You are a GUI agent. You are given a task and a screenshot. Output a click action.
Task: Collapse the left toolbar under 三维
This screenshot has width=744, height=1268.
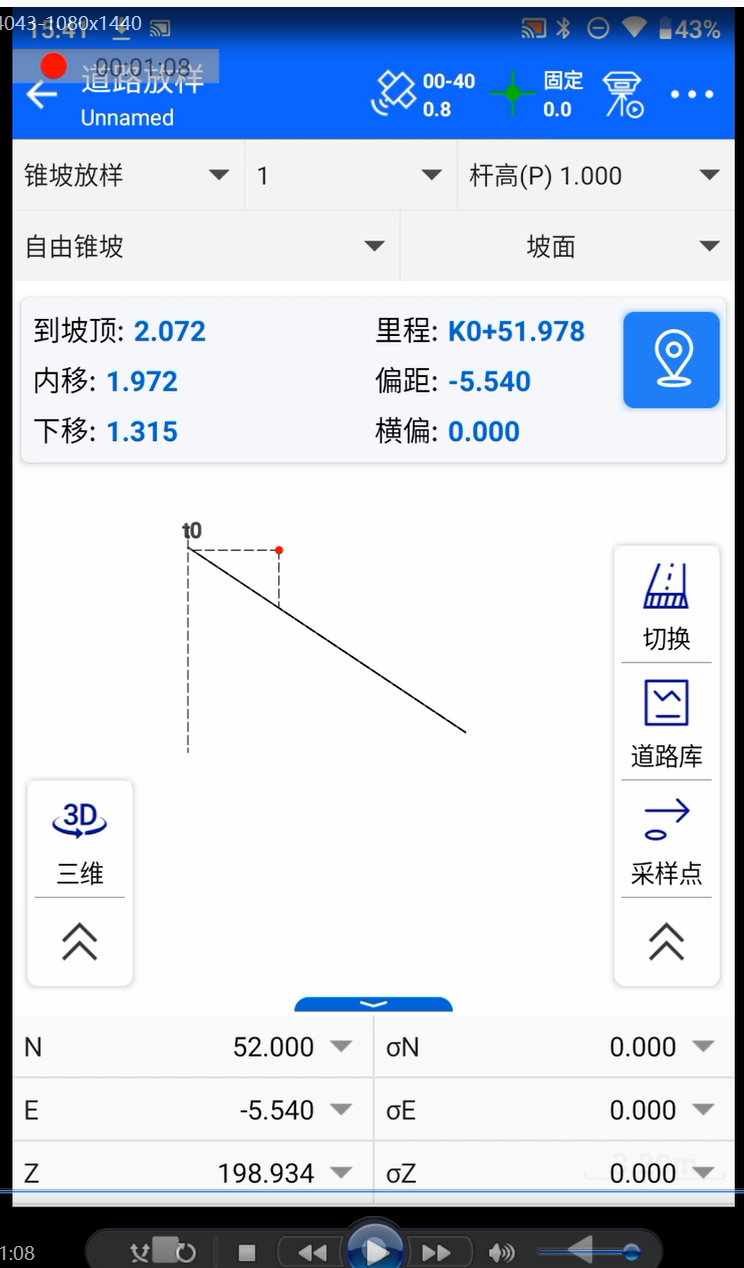pyautogui.click(x=80, y=941)
